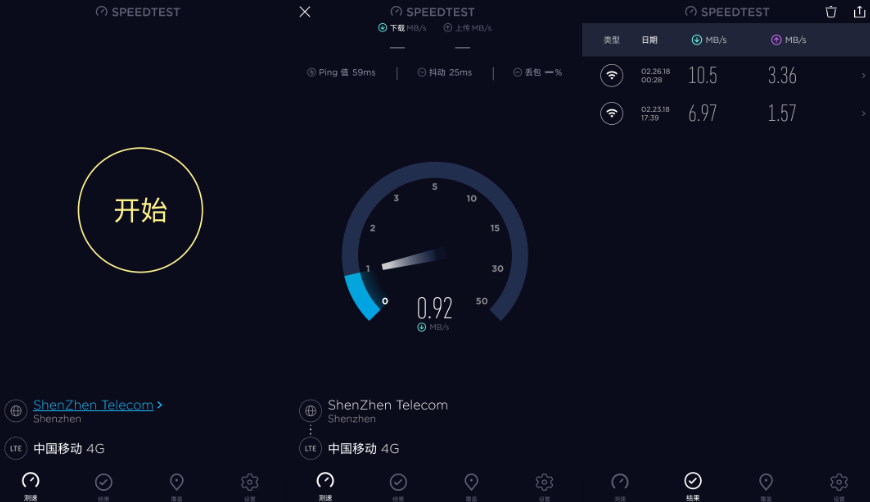Close the running speed test
Image resolution: width=870 pixels, height=502 pixels.
coord(305,12)
